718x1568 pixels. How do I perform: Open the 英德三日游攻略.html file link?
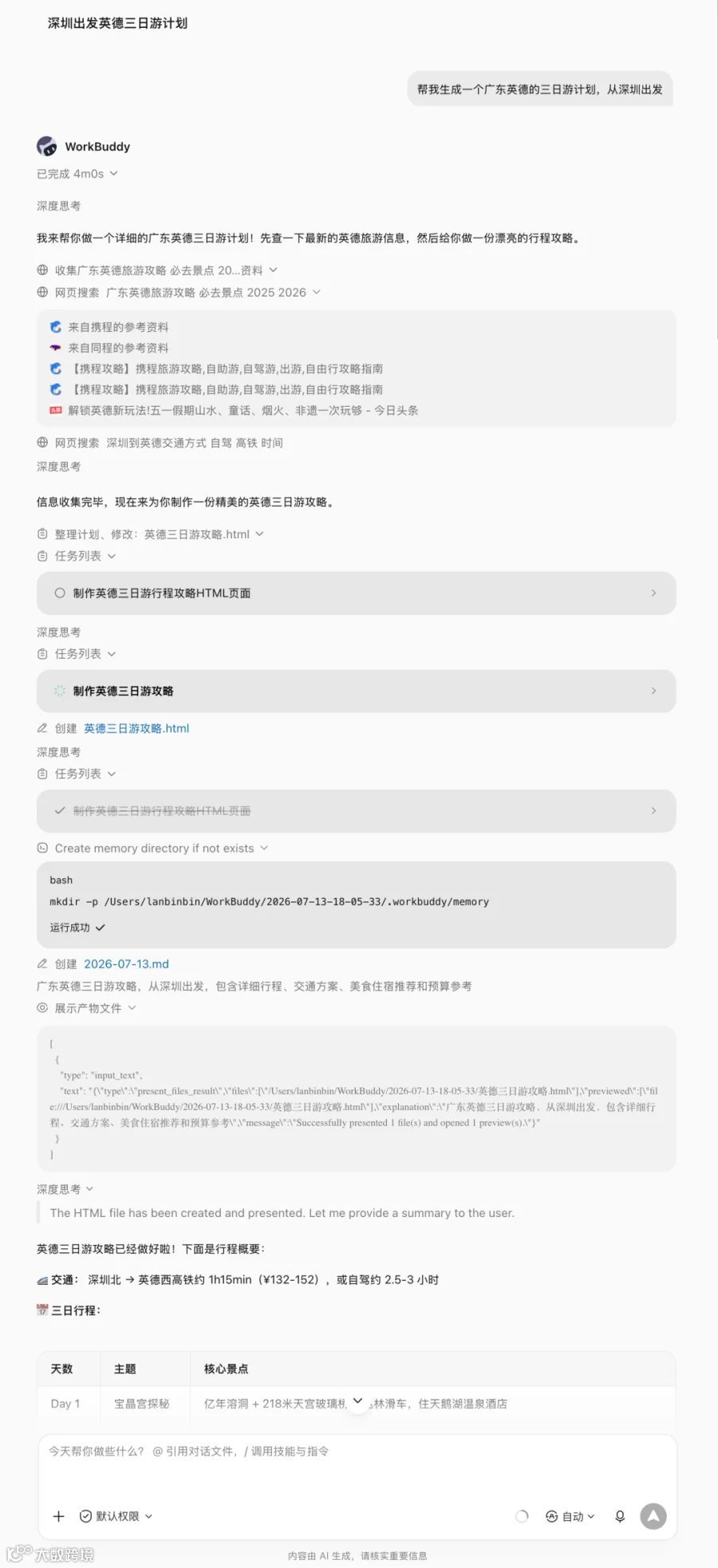click(x=136, y=728)
